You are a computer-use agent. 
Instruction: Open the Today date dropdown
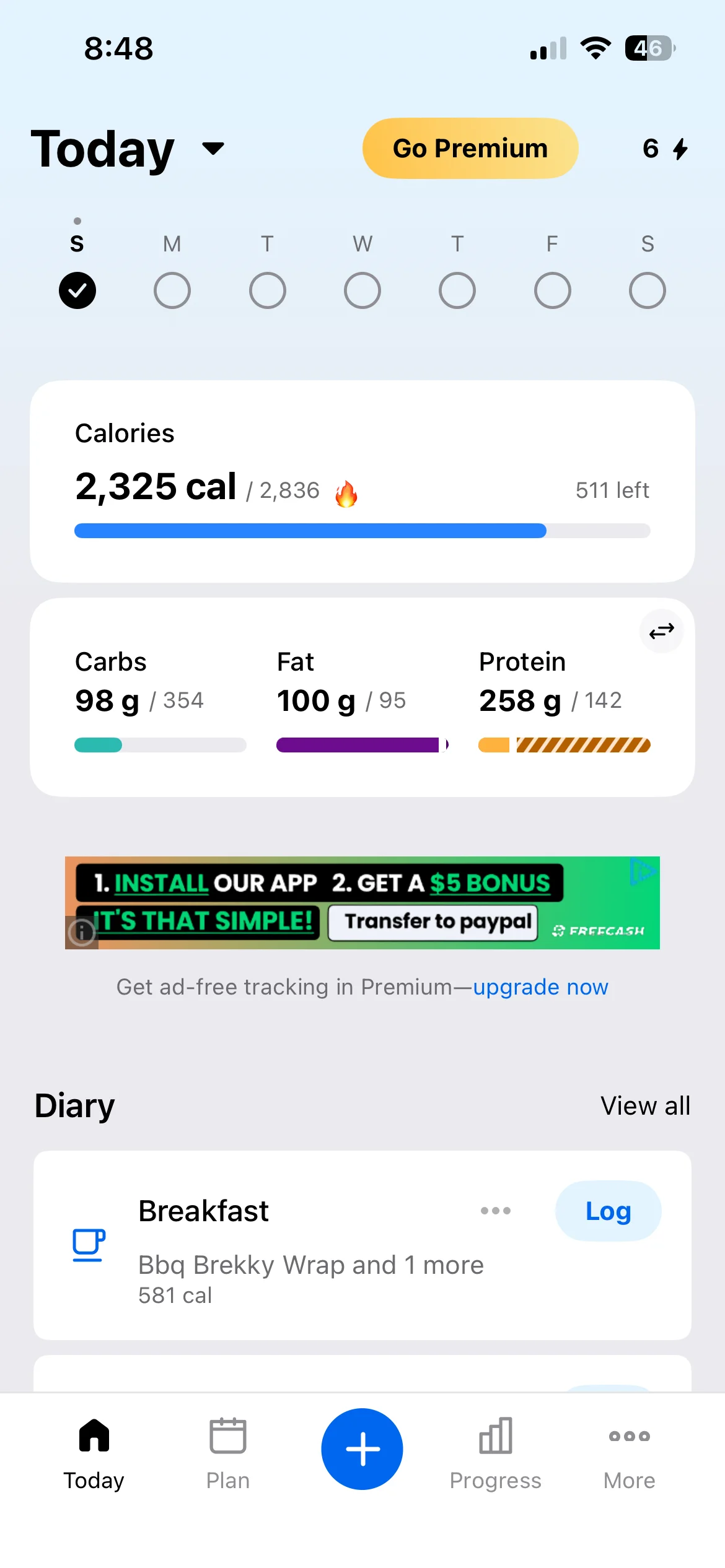click(213, 149)
